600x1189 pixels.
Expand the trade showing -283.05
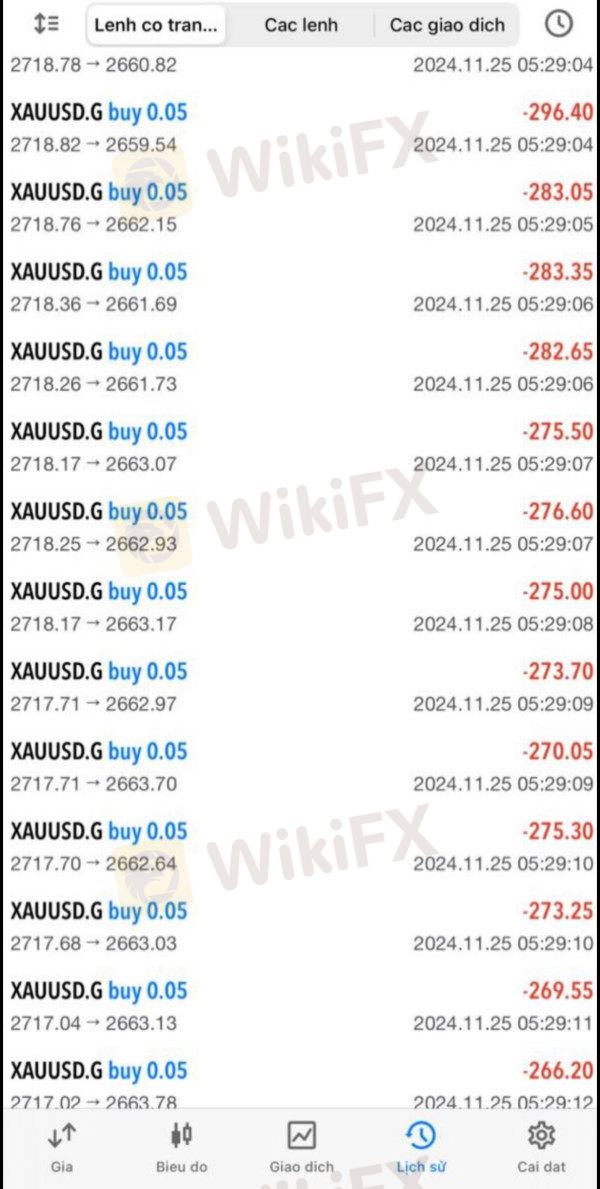pyautogui.click(x=300, y=208)
